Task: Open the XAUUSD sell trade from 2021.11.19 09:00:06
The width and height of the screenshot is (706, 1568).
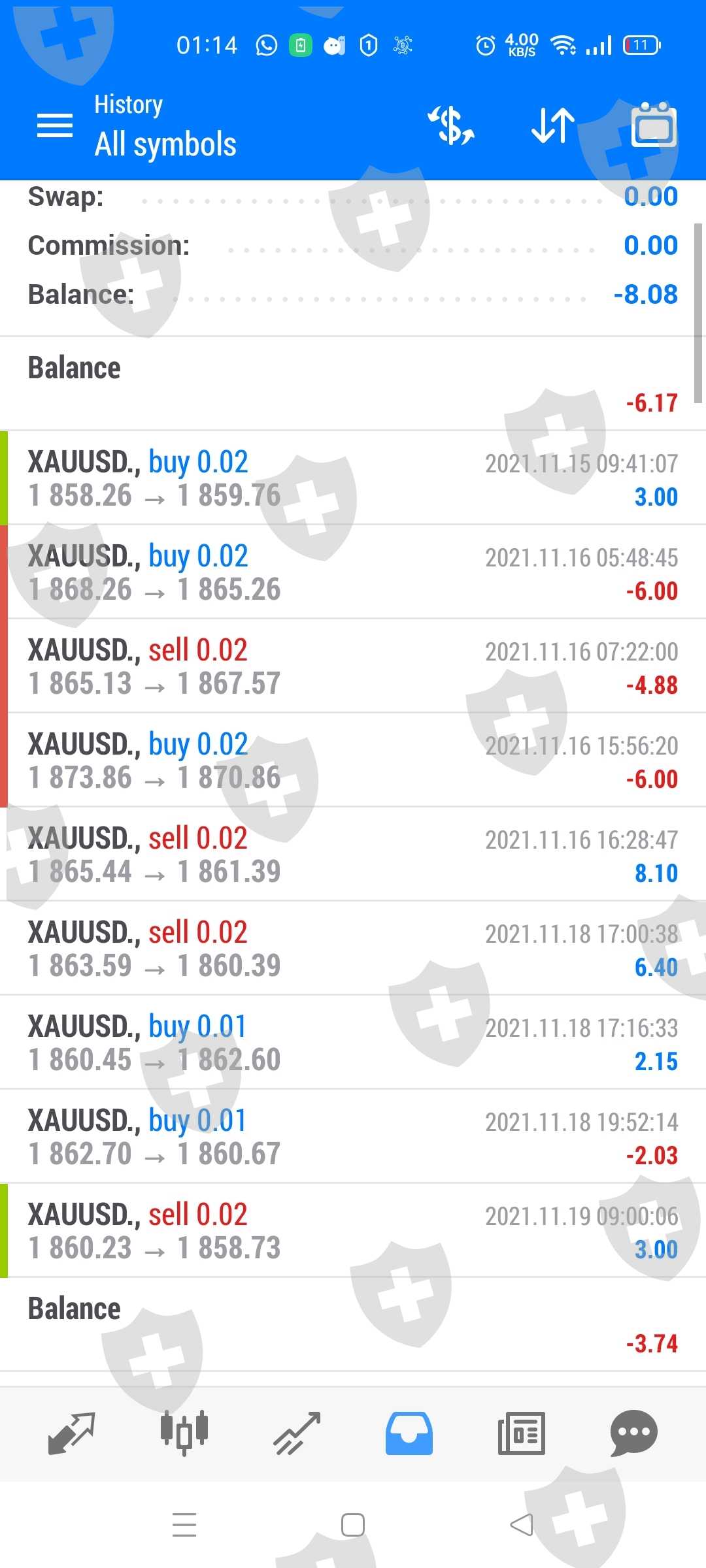Action: [x=353, y=1231]
